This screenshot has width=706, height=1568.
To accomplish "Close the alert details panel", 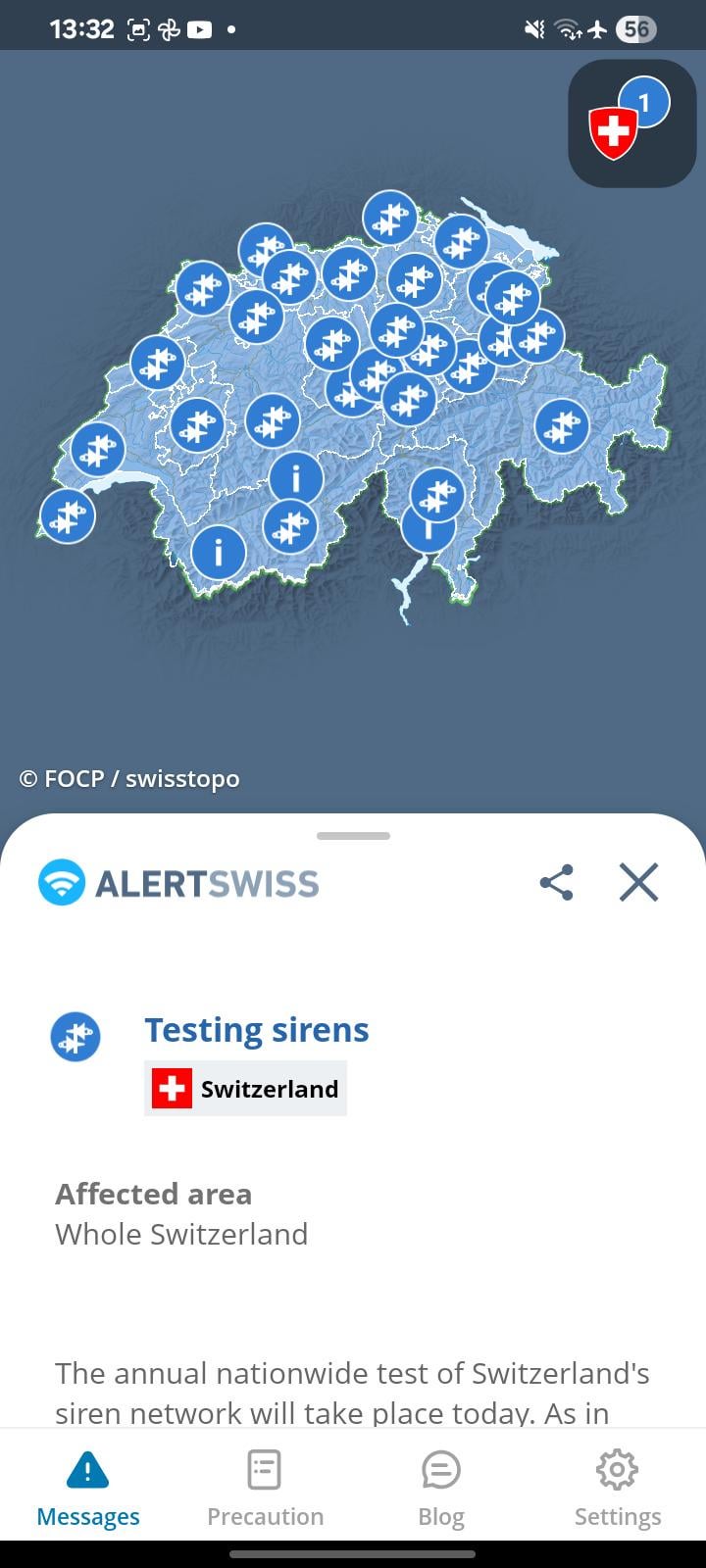I will click(x=638, y=882).
